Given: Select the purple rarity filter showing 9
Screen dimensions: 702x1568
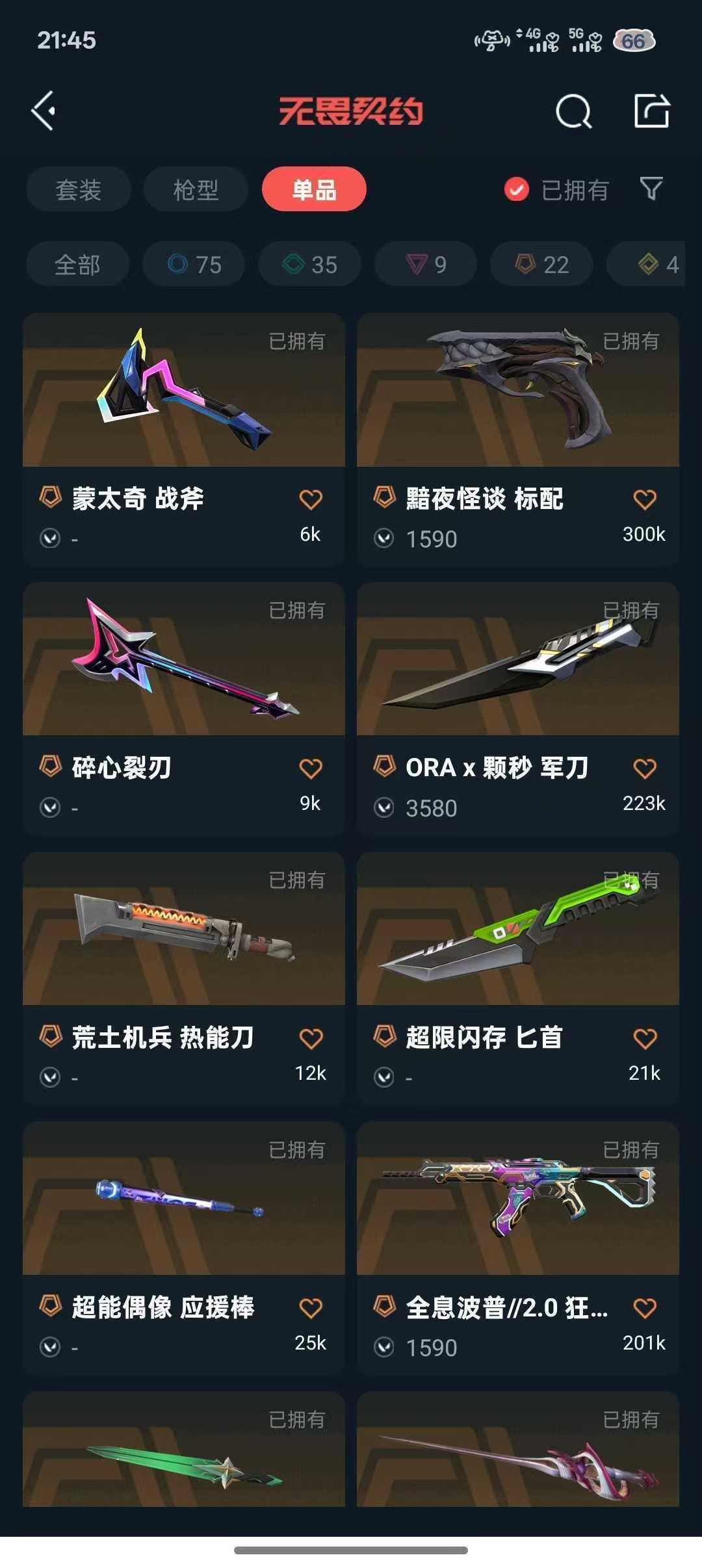Looking at the screenshot, I should click(425, 264).
